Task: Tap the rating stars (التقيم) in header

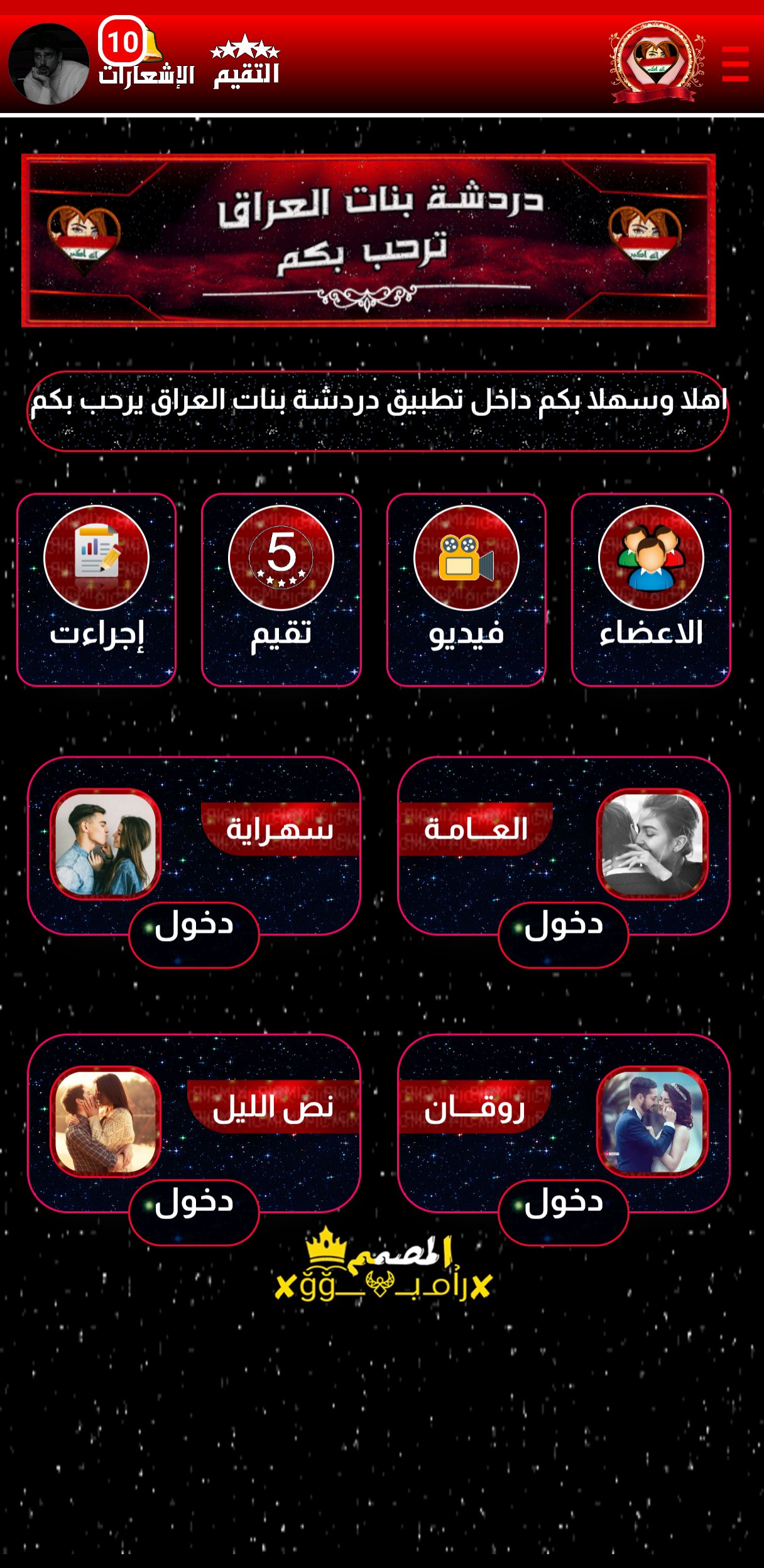Action: [x=246, y=62]
